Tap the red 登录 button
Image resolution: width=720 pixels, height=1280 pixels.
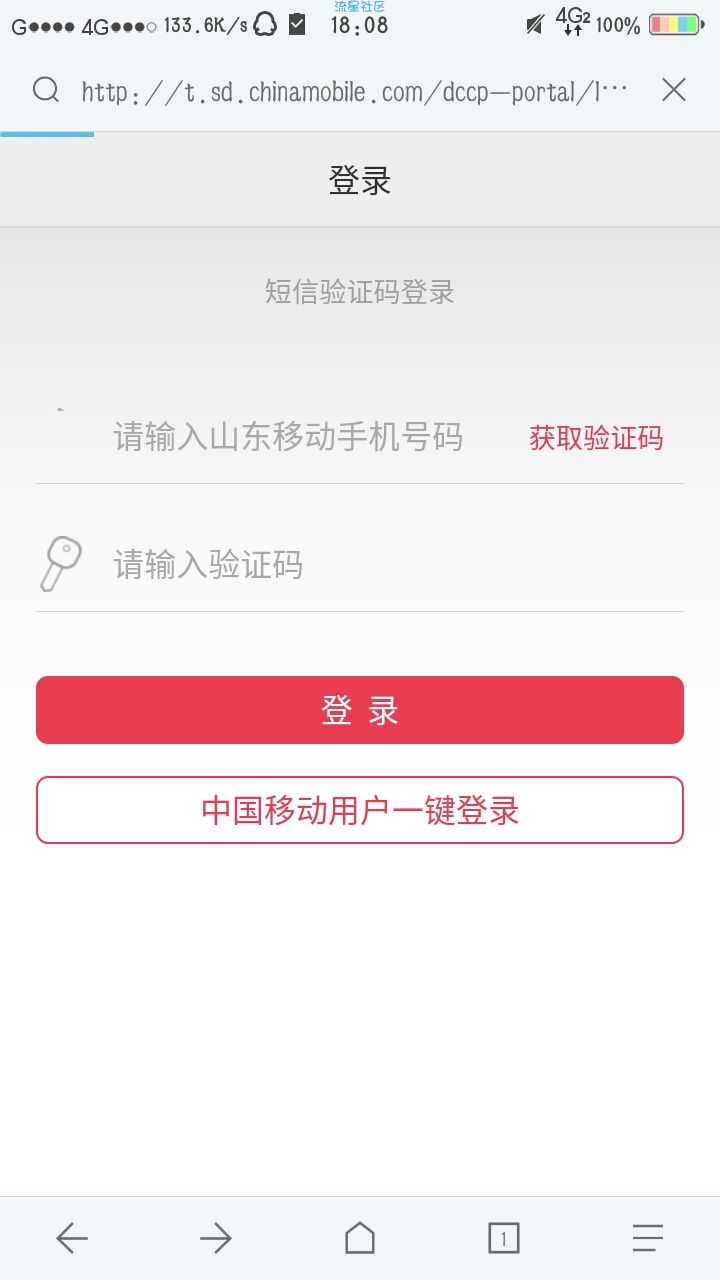[x=360, y=710]
